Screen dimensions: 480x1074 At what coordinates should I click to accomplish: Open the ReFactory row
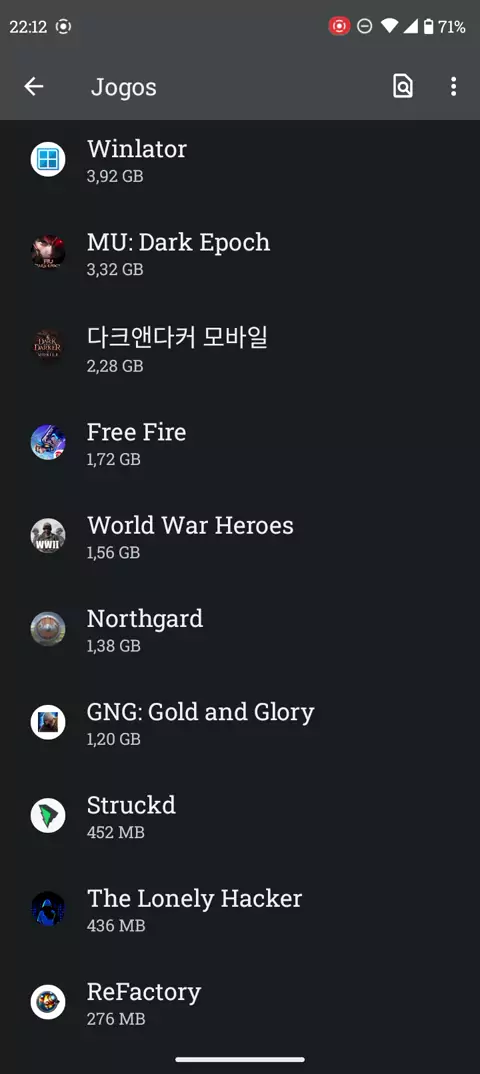click(x=240, y=1002)
